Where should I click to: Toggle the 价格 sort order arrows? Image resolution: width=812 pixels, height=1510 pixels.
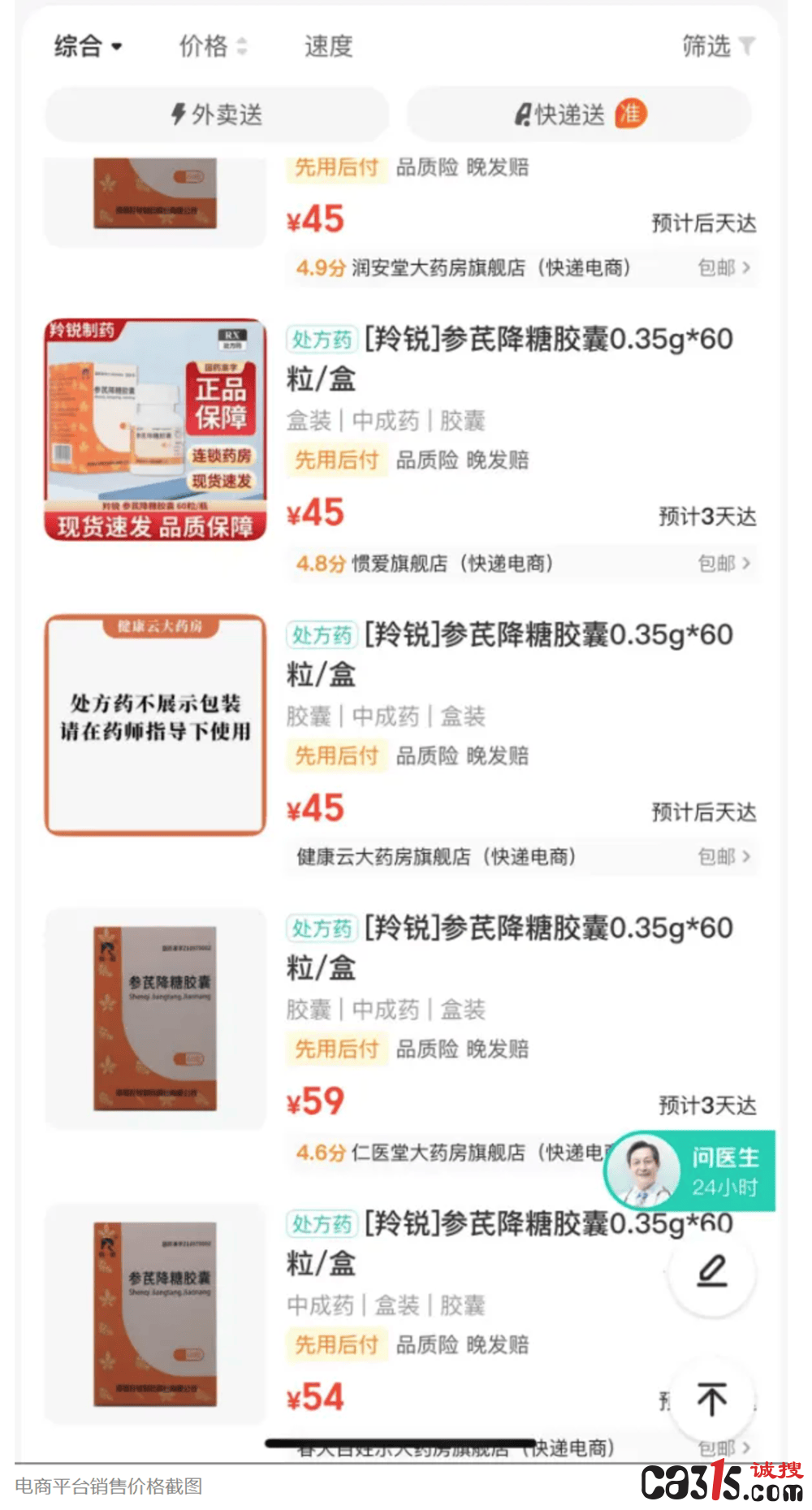click(241, 47)
